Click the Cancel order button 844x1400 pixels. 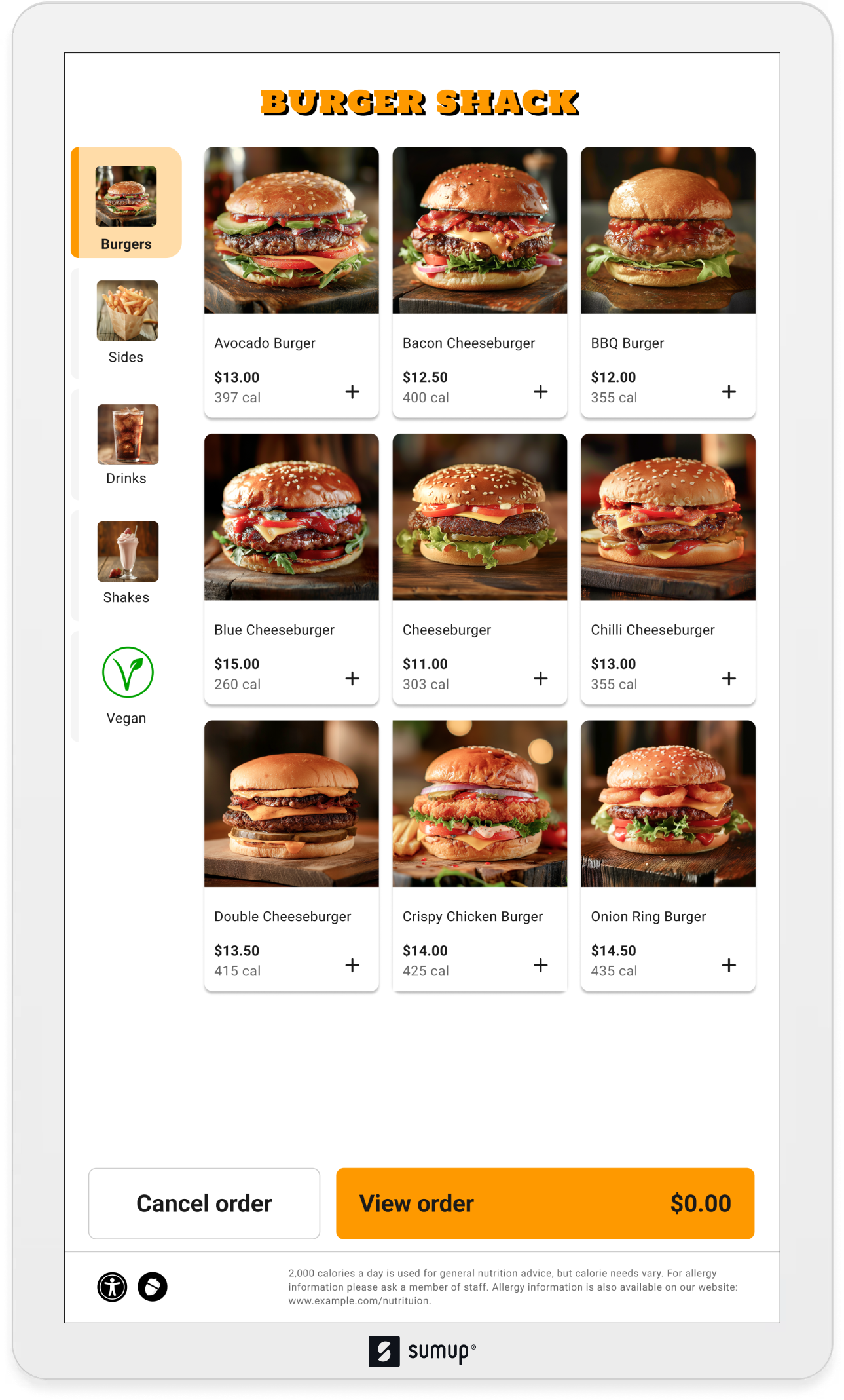pyautogui.click(x=204, y=1203)
